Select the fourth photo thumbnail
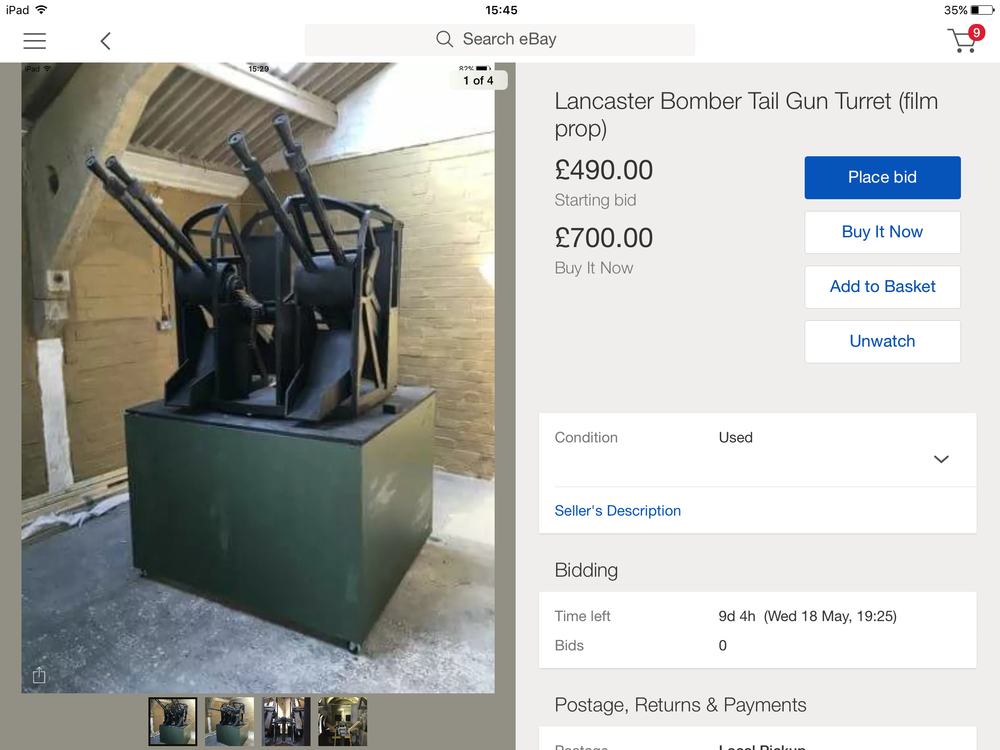This screenshot has height=750, width=1000. [342, 722]
